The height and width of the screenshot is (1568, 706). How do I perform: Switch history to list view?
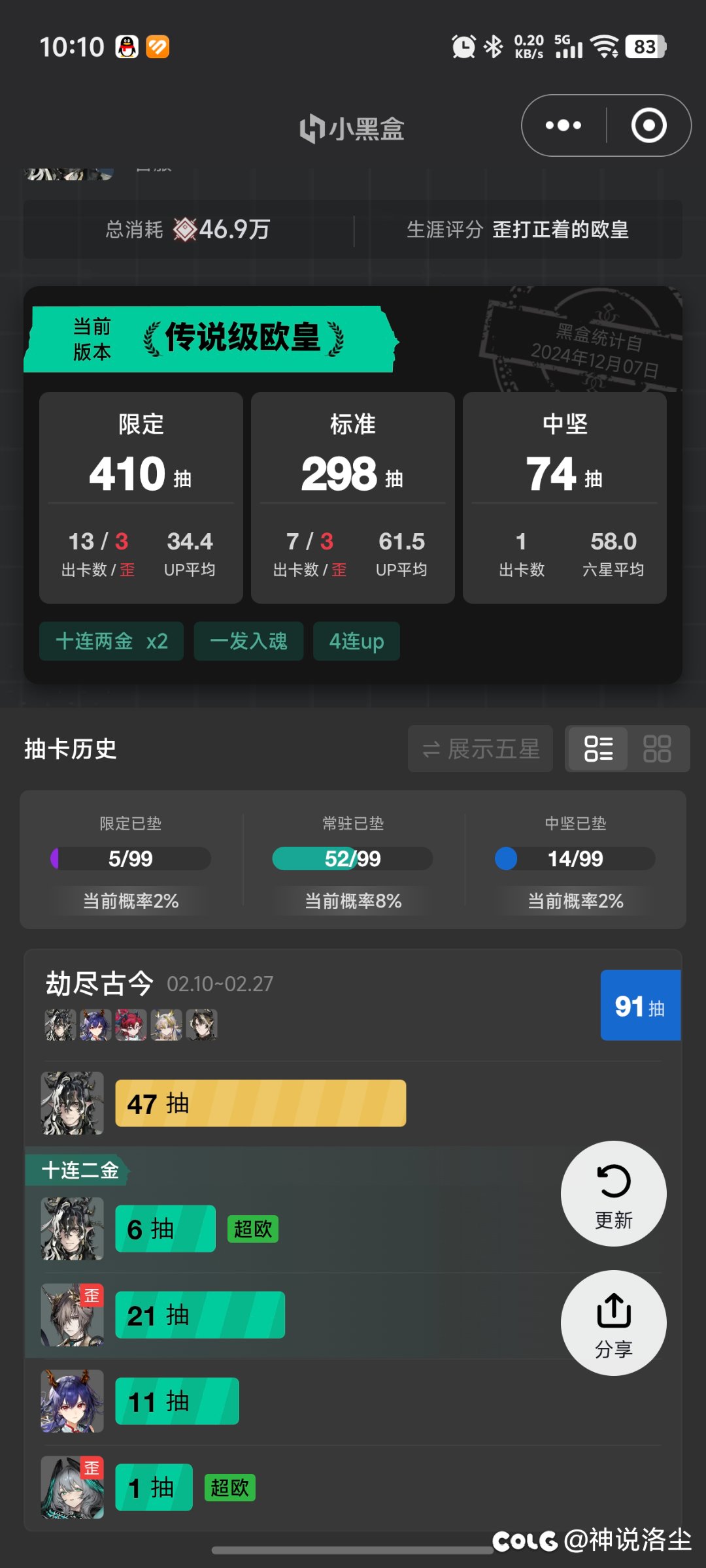597,749
